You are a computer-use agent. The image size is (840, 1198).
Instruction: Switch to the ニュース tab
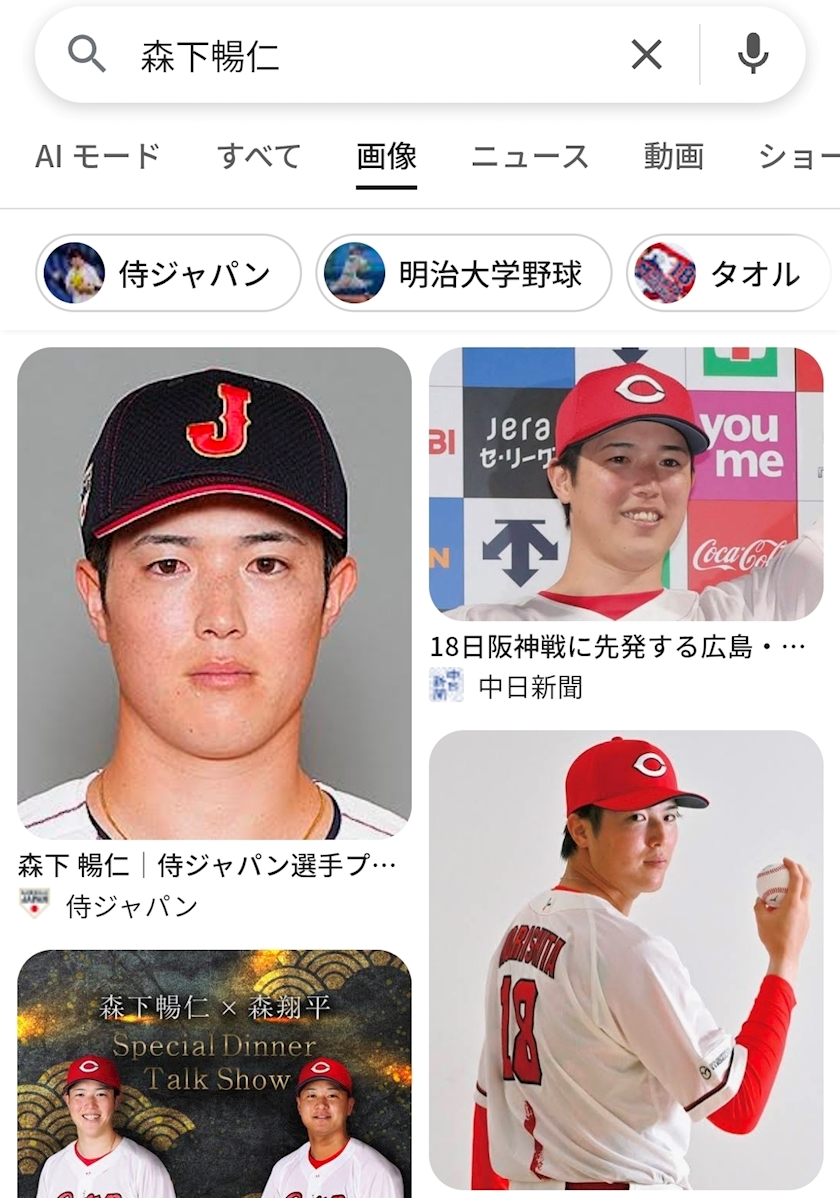[x=530, y=157]
